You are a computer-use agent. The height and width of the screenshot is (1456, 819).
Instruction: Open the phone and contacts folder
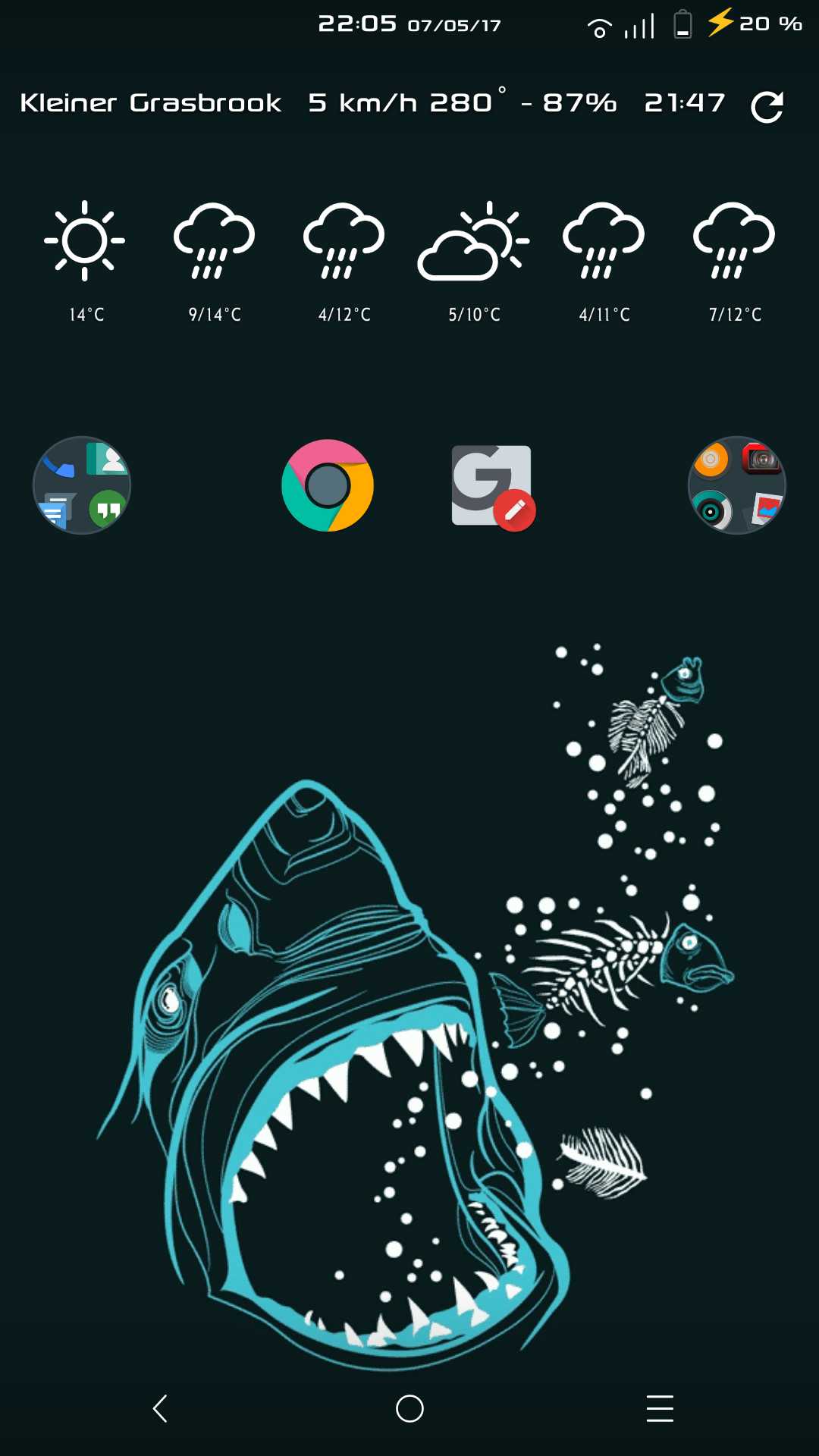(x=82, y=485)
